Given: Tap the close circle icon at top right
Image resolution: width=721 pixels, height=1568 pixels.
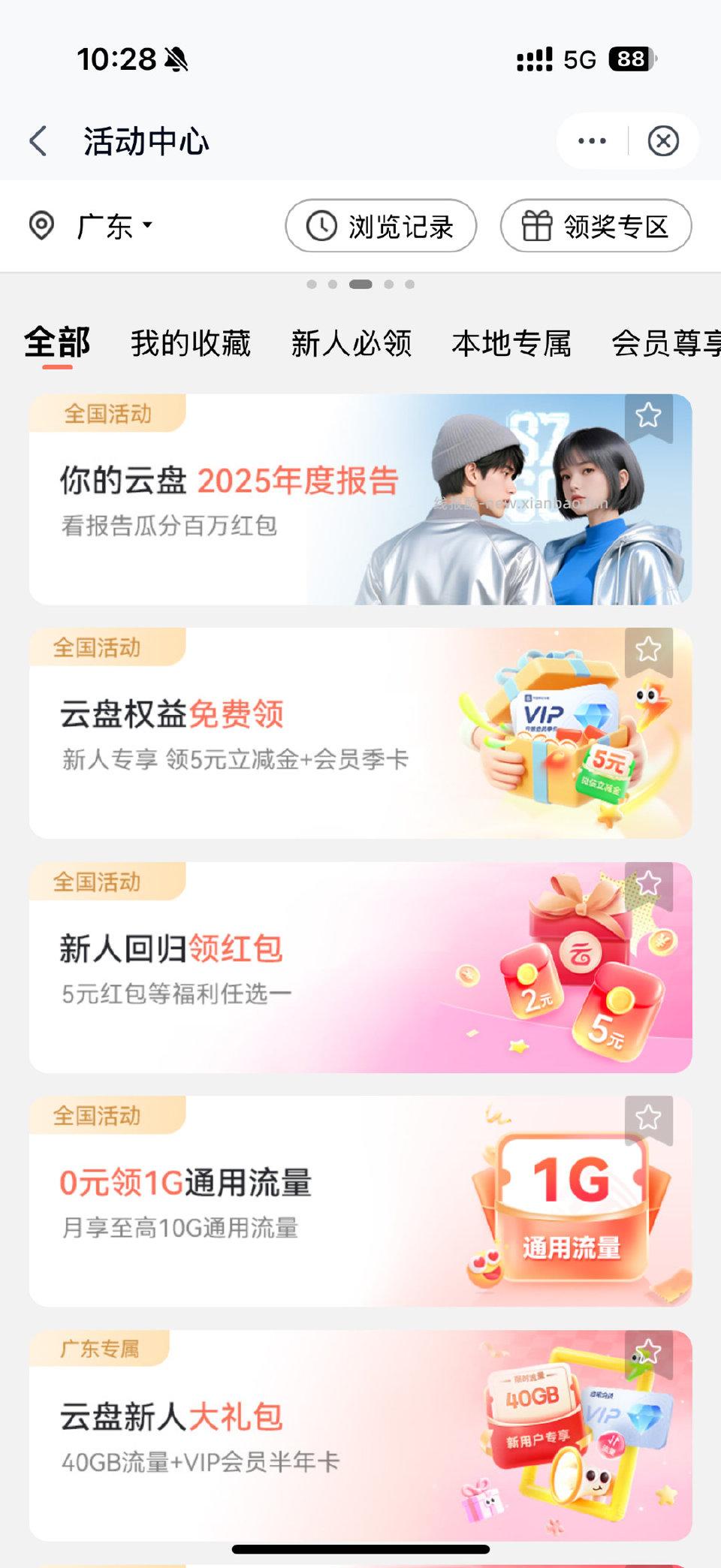Looking at the screenshot, I should pos(664,140).
